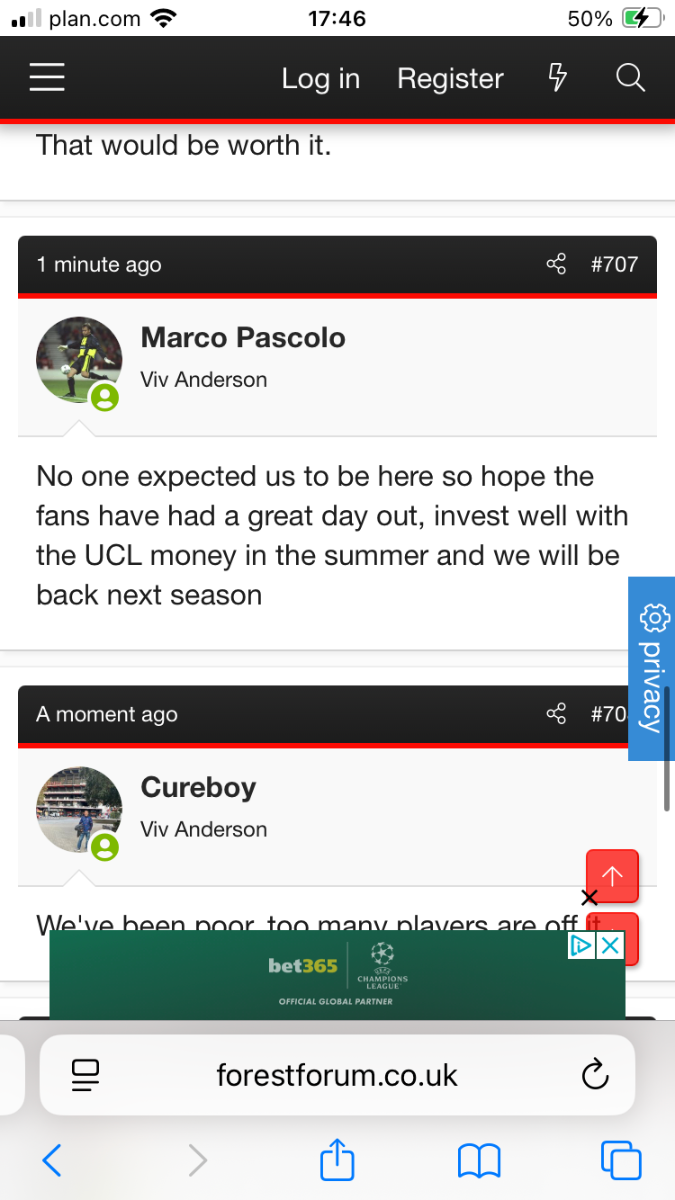Image resolution: width=675 pixels, height=1200 pixels.
Task: Open Safari's tabs overview
Action: (x=621, y=1160)
